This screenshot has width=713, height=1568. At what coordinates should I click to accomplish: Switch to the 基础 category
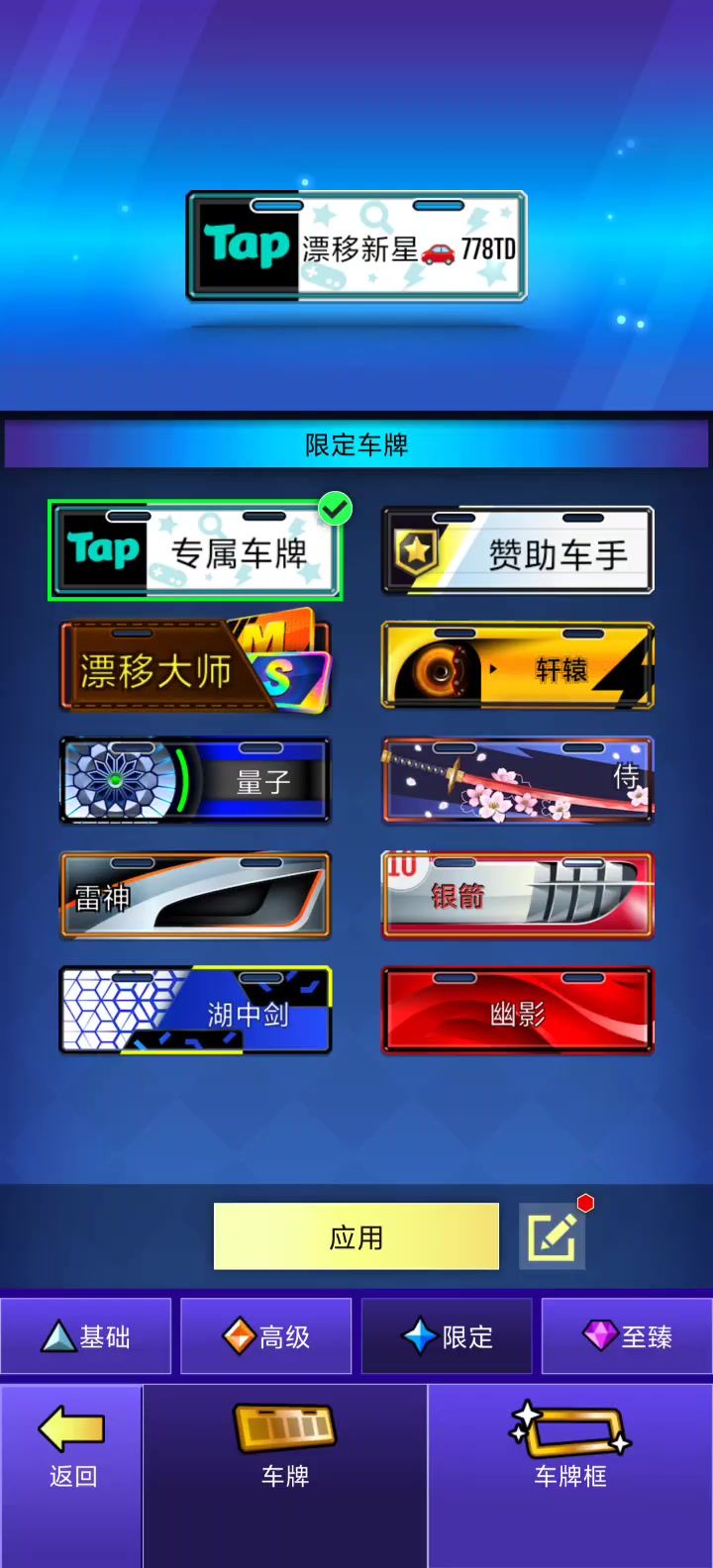pos(86,1336)
